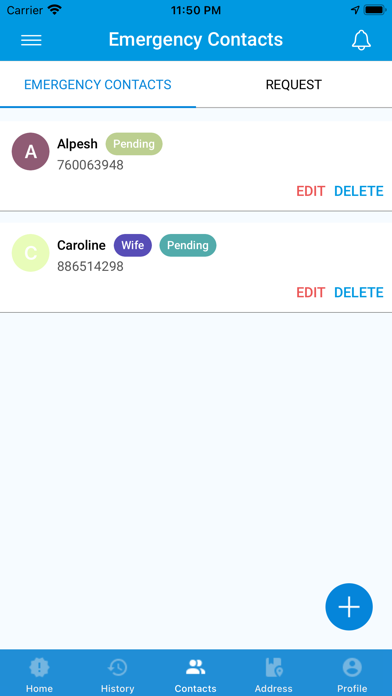This screenshot has height=696, width=392.
Task: Tap the Contacts bottom tab
Action: coord(195,675)
